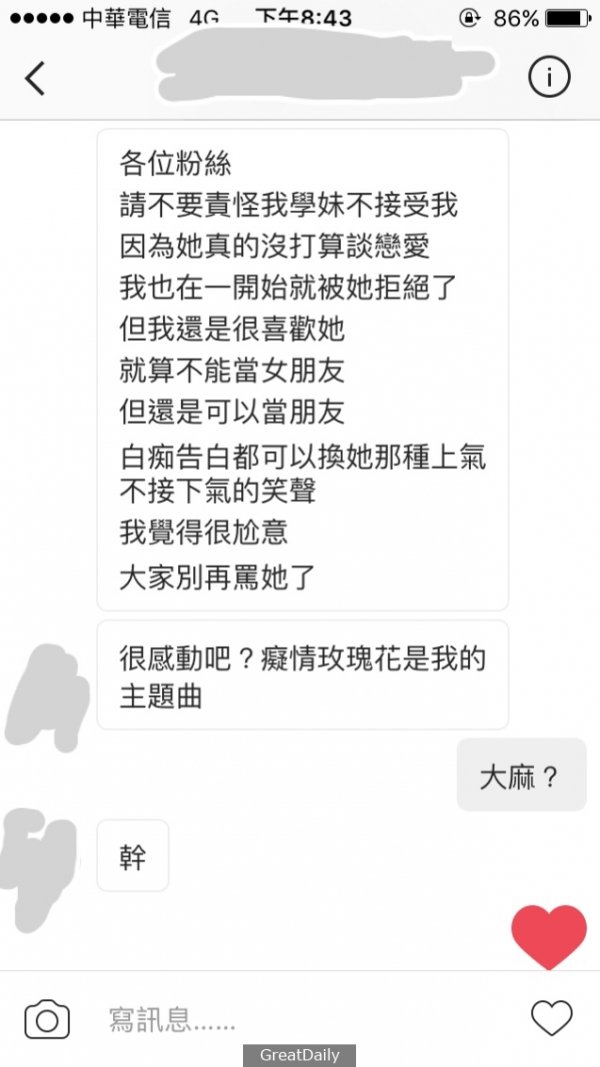Open the camera to send a photo

tap(47, 1019)
